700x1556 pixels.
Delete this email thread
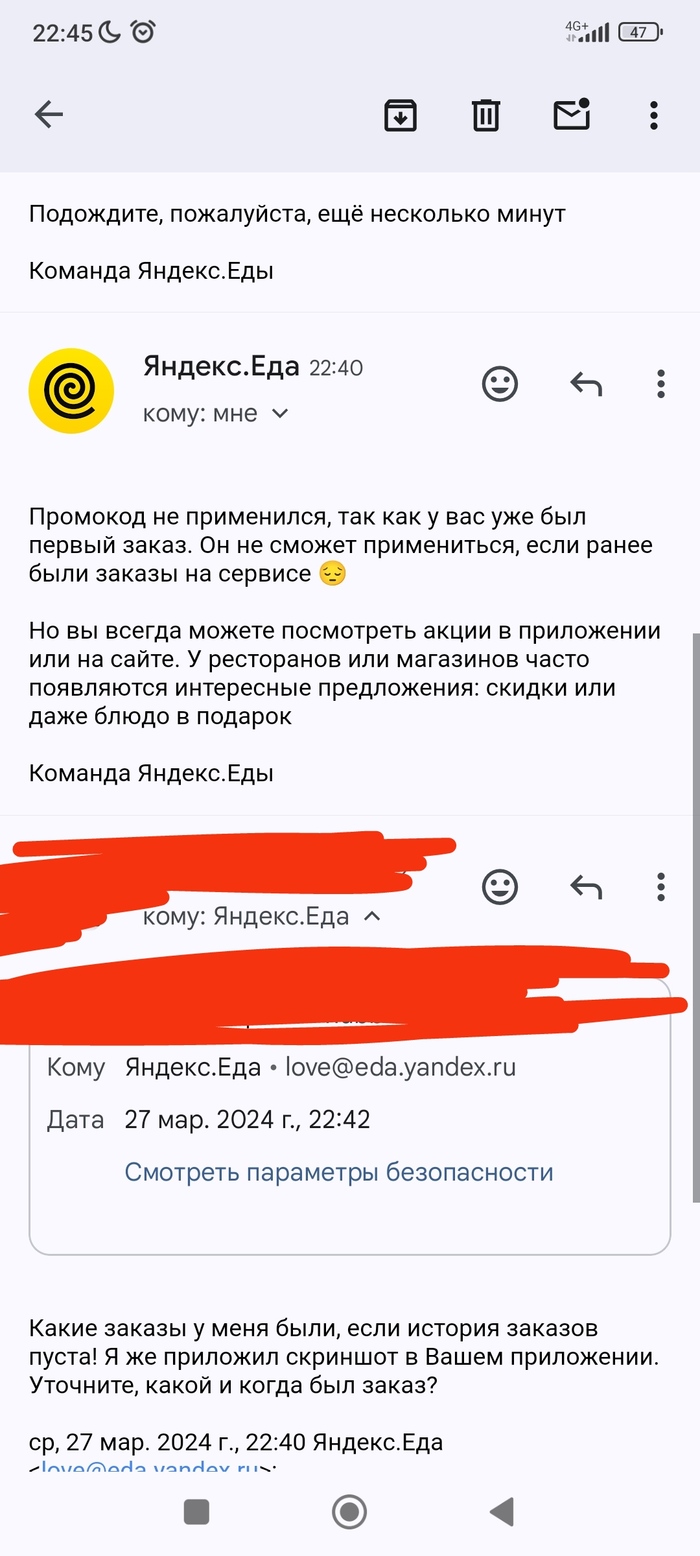tap(486, 115)
